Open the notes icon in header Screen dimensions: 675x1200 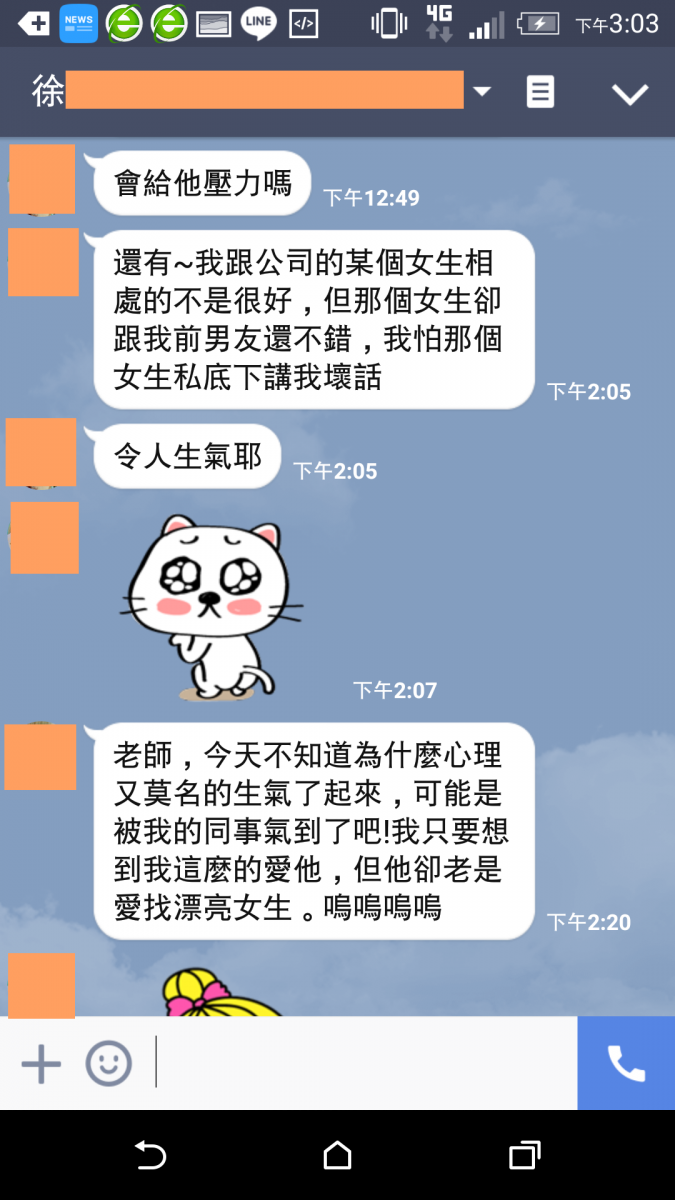(x=540, y=93)
